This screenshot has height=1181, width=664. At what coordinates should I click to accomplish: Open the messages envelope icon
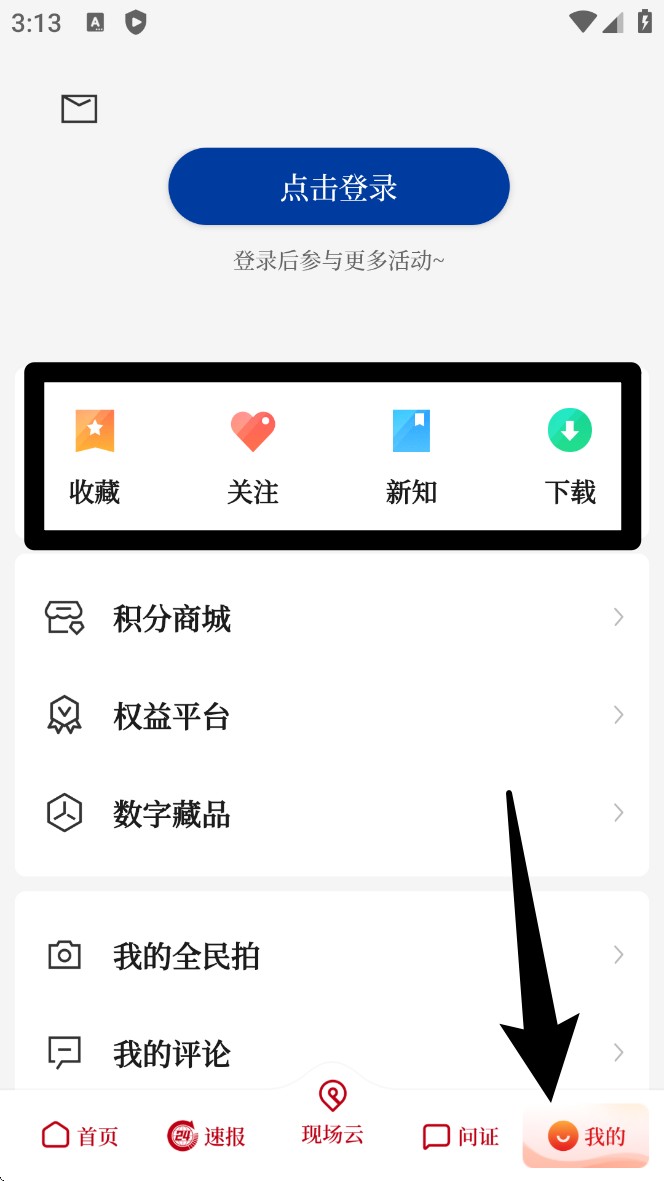pos(79,109)
